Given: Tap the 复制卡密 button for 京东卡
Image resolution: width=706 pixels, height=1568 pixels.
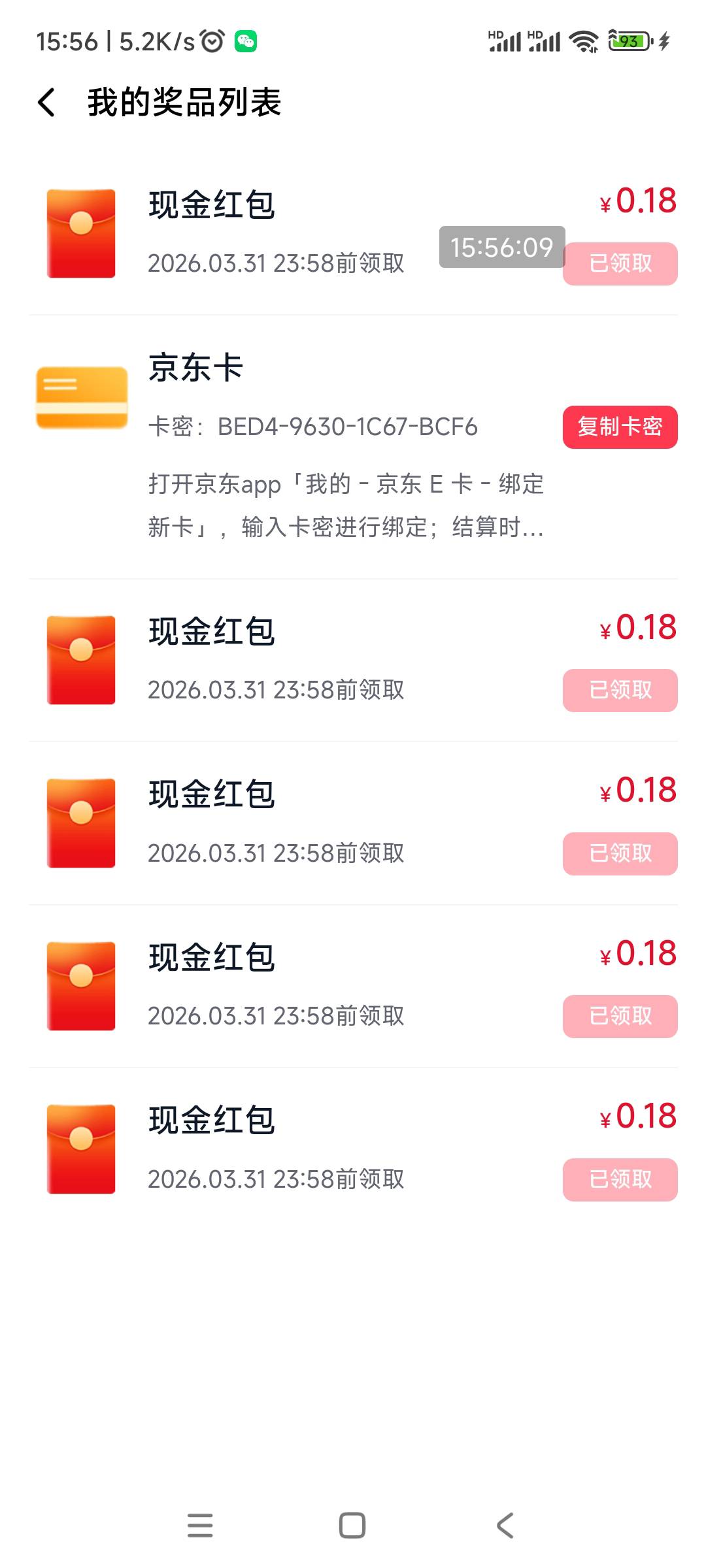Looking at the screenshot, I should click(620, 427).
